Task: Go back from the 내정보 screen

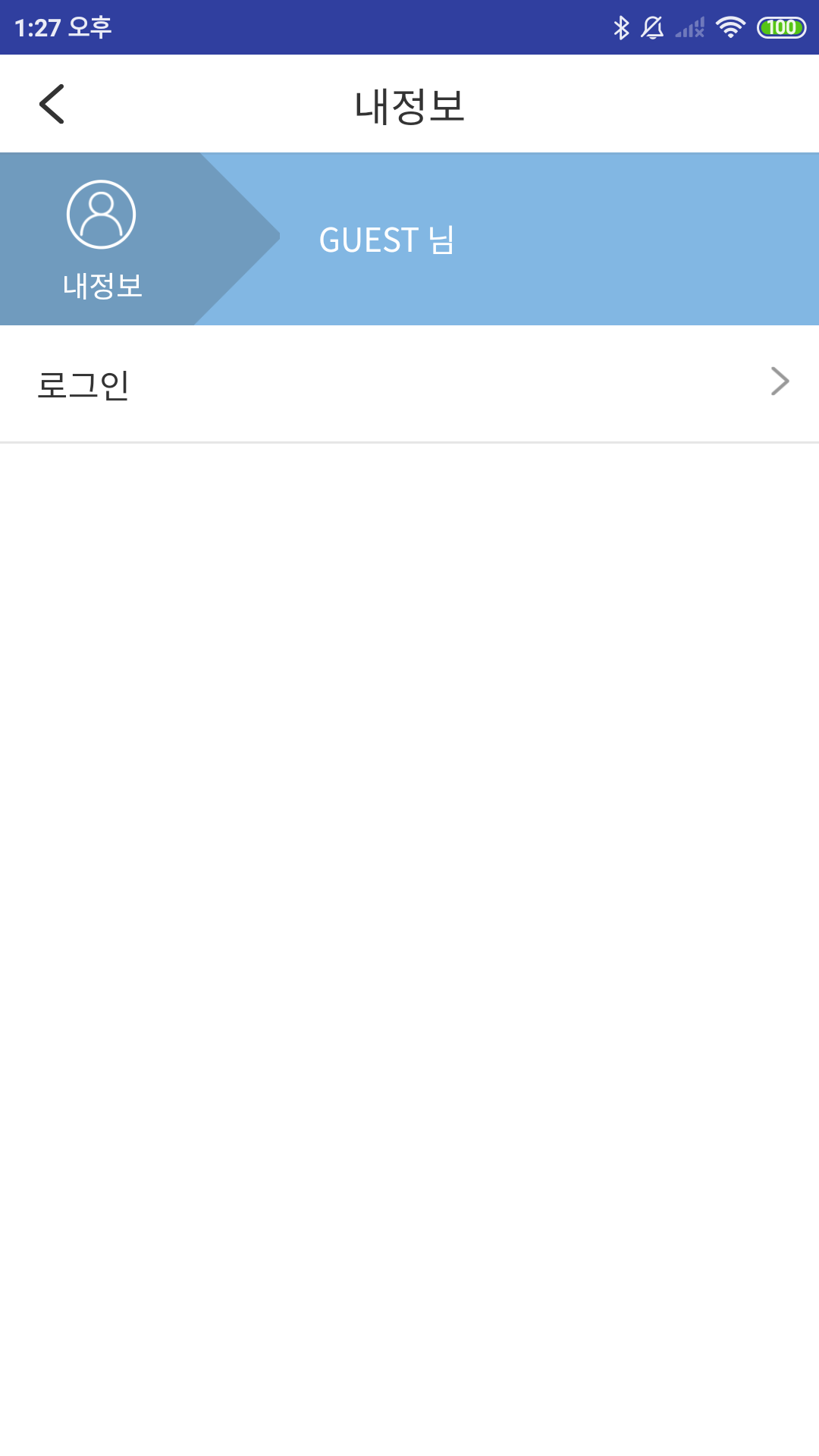Action: tap(52, 104)
